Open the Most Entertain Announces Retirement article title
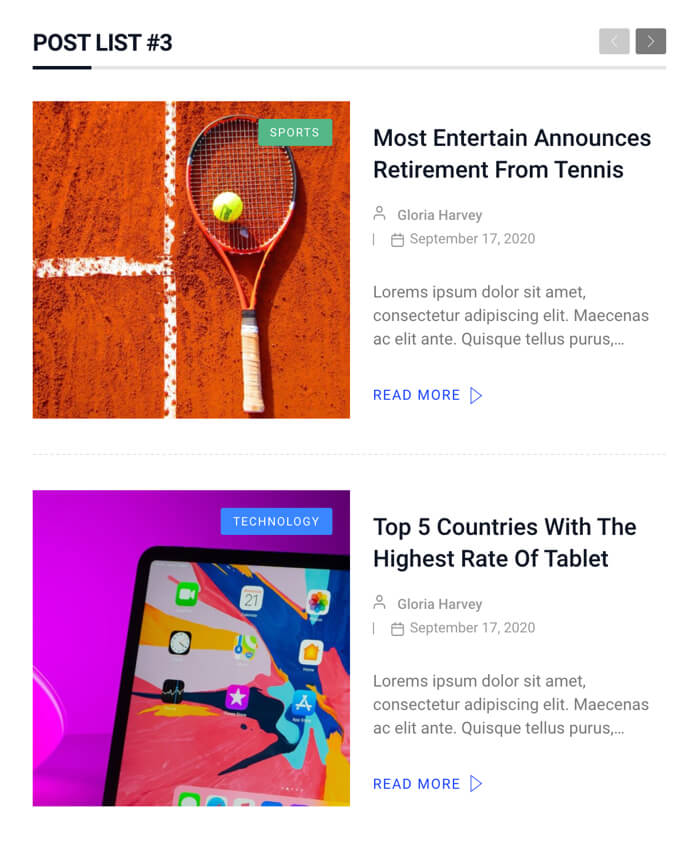Image resolution: width=700 pixels, height=841 pixels. (x=511, y=153)
